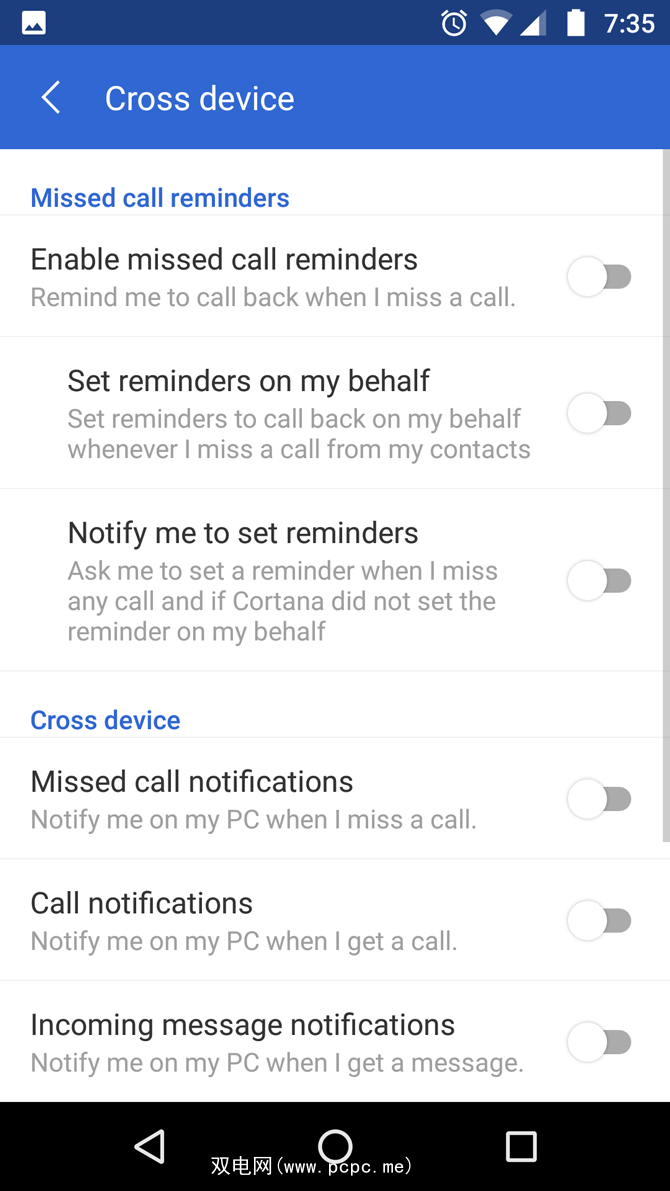
Task: Go back from Cross device settings
Action: [x=51, y=98]
